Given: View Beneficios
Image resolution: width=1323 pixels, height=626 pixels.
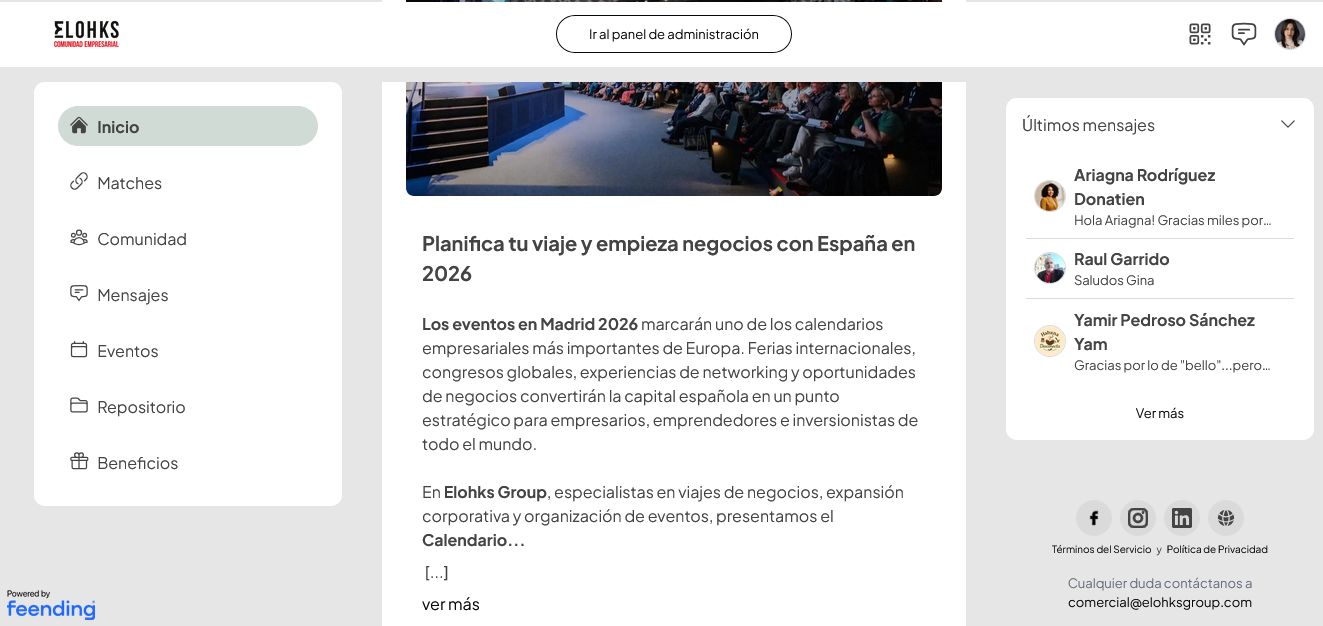Looking at the screenshot, I should pos(137,463).
